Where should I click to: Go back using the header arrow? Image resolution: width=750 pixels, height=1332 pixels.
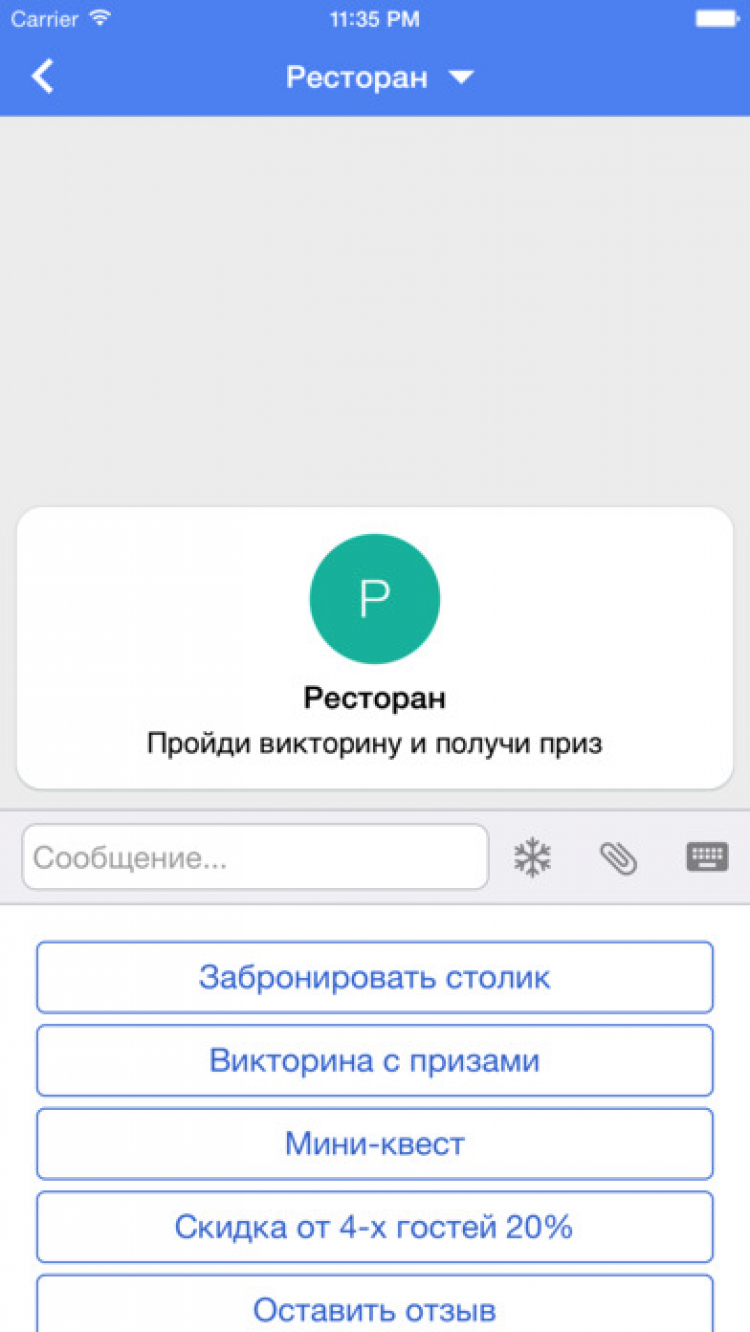click(42, 77)
